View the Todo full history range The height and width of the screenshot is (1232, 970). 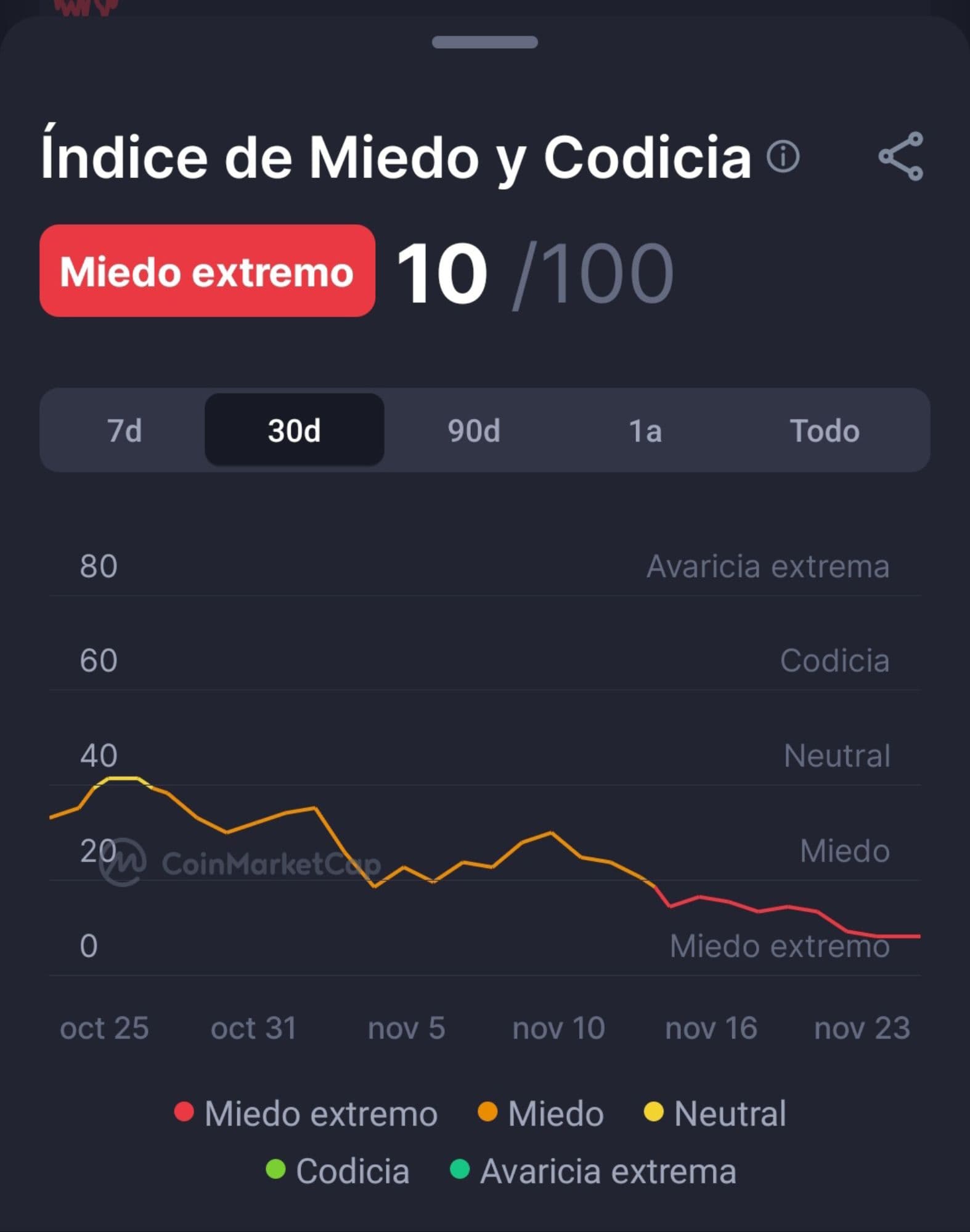point(824,430)
